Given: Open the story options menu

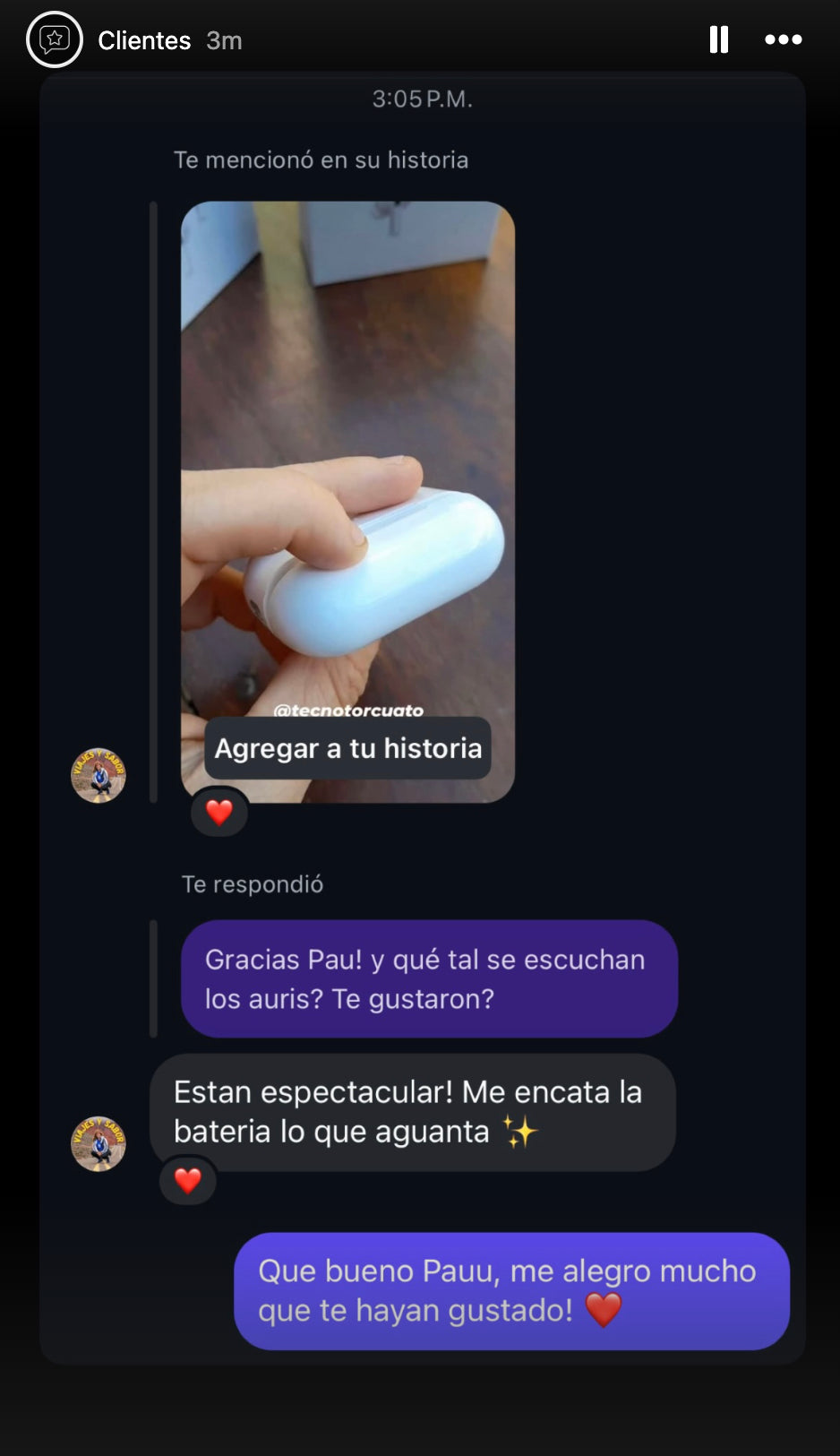Looking at the screenshot, I should pyautogui.click(x=783, y=39).
